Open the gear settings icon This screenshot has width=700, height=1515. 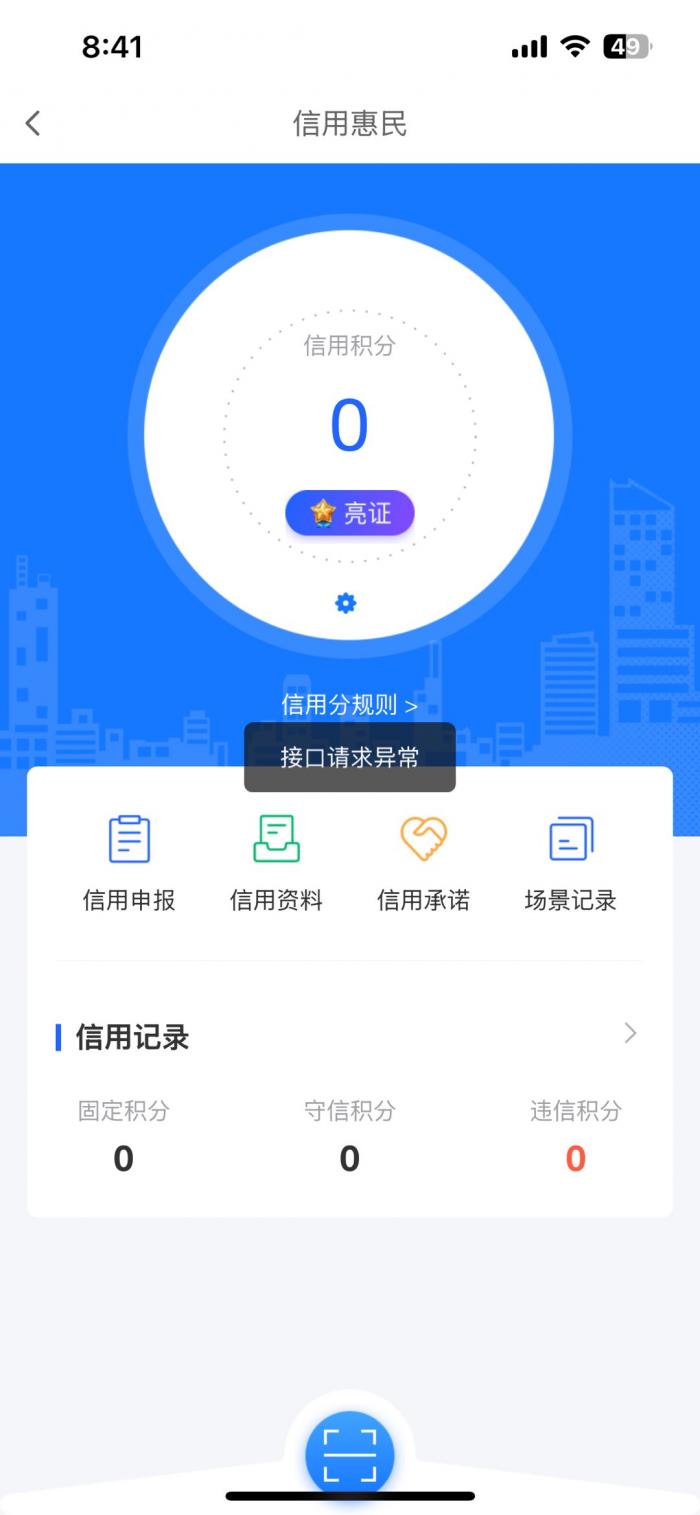pos(346,603)
